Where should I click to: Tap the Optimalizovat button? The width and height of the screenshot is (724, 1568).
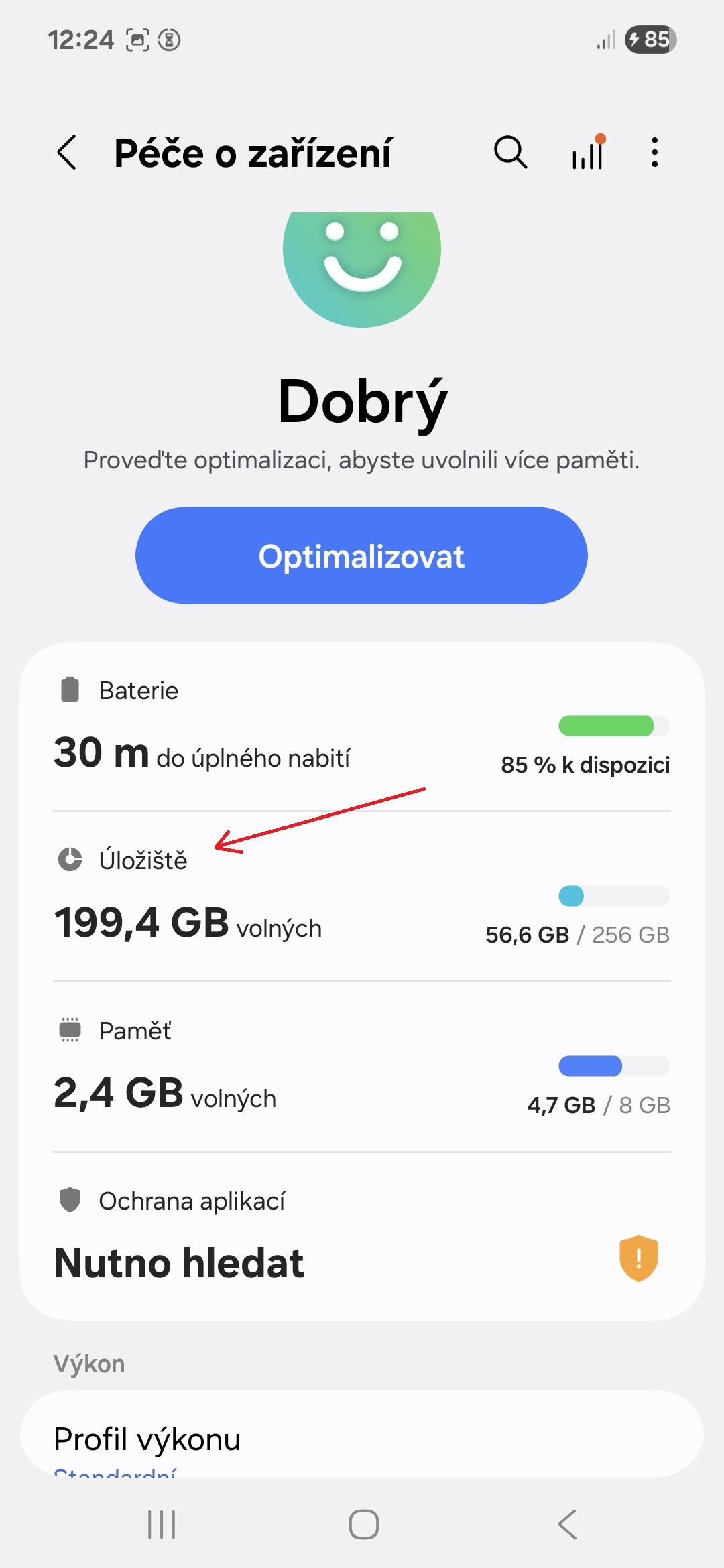(361, 556)
